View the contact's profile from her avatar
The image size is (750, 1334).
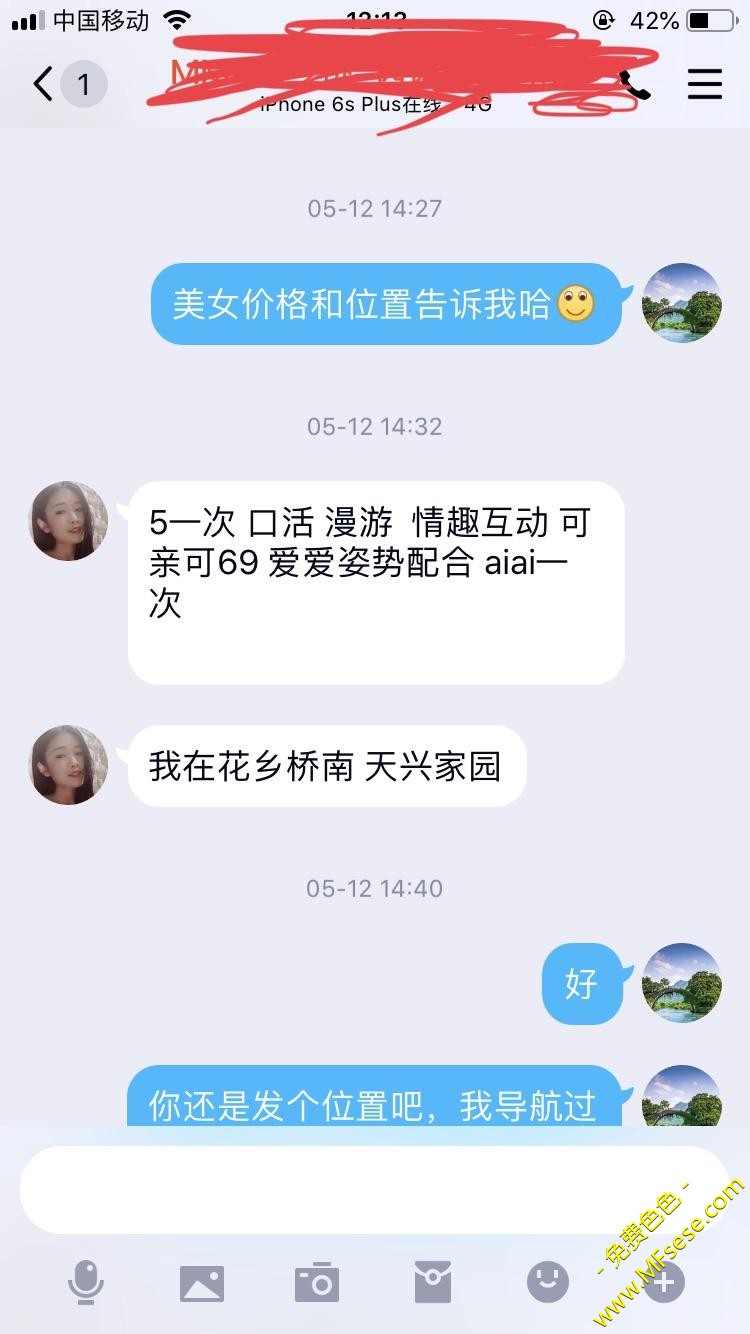(x=69, y=521)
